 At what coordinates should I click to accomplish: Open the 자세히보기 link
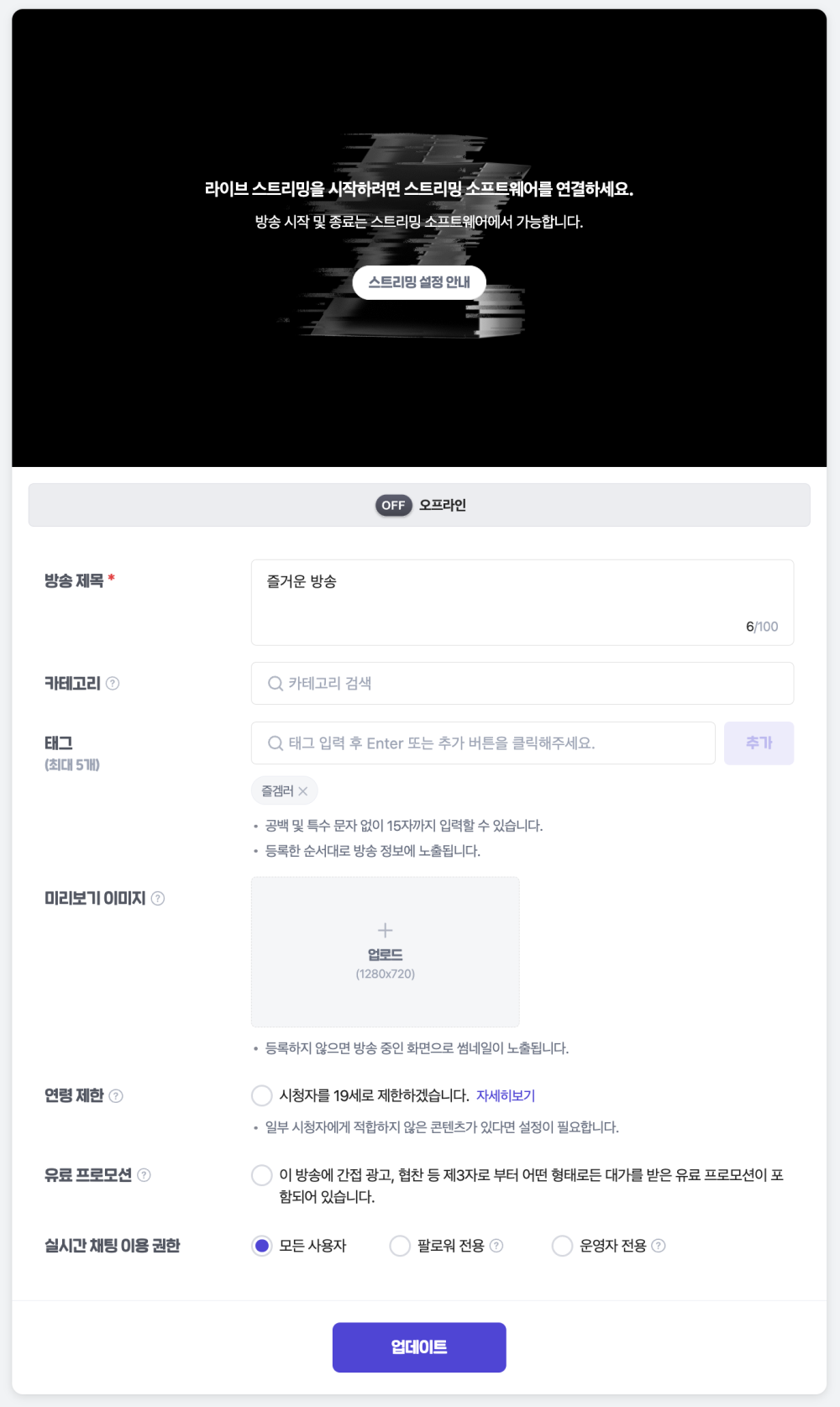tap(505, 1095)
